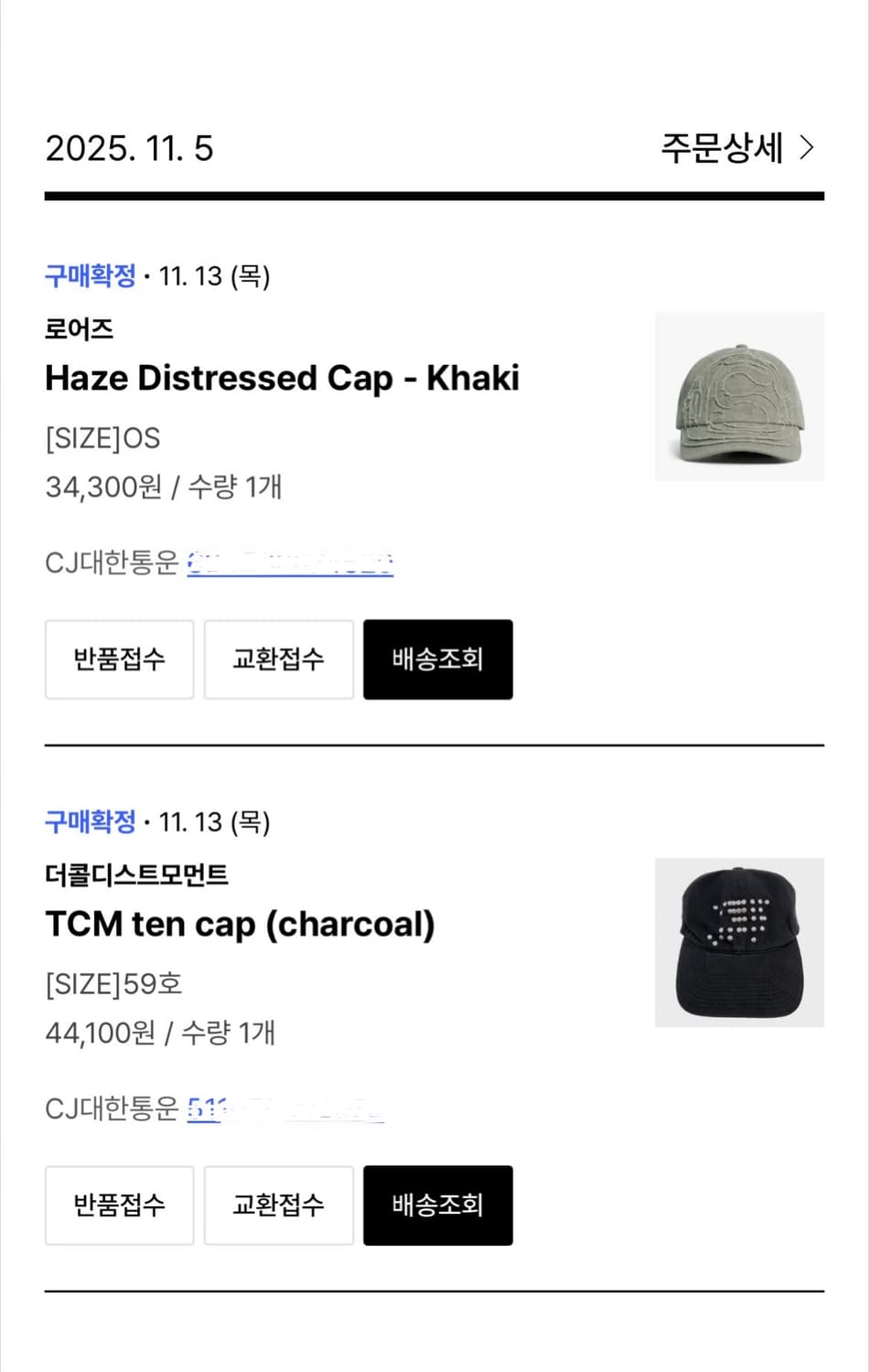
Task: Request a return via 반품접수 for charcoal cap
Action: point(119,1206)
